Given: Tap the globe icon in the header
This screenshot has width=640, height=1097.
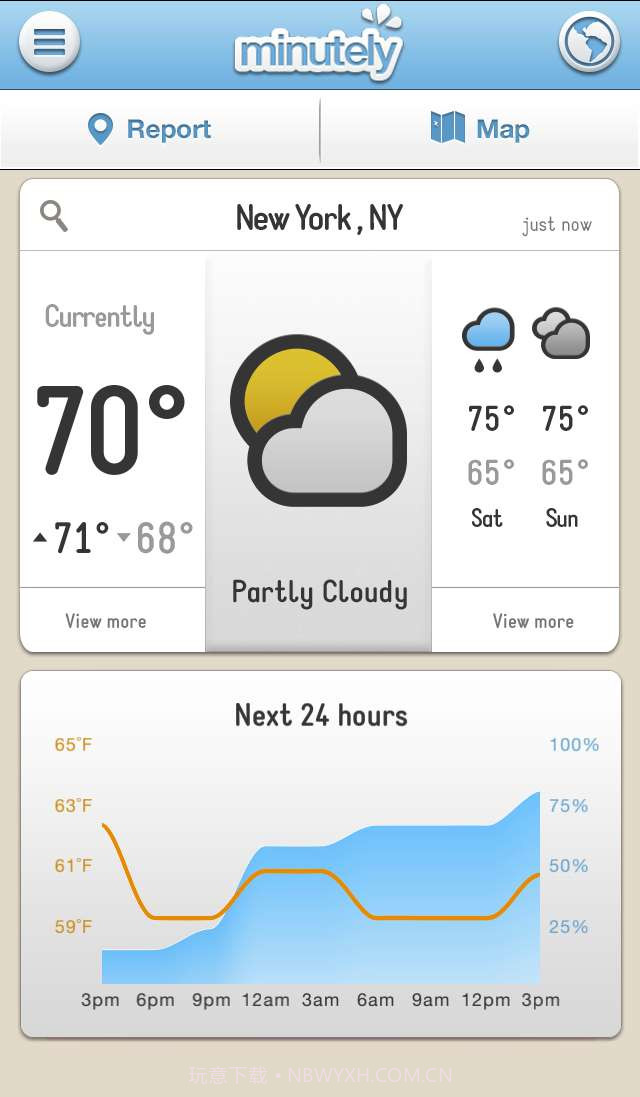Looking at the screenshot, I should click(x=589, y=42).
